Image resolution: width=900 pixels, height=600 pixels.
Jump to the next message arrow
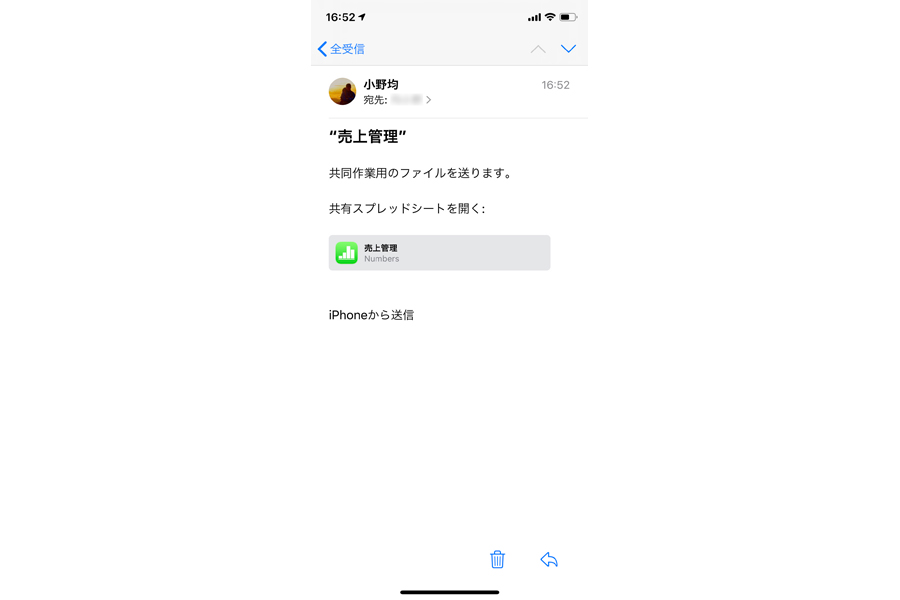[x=568, y=49]
